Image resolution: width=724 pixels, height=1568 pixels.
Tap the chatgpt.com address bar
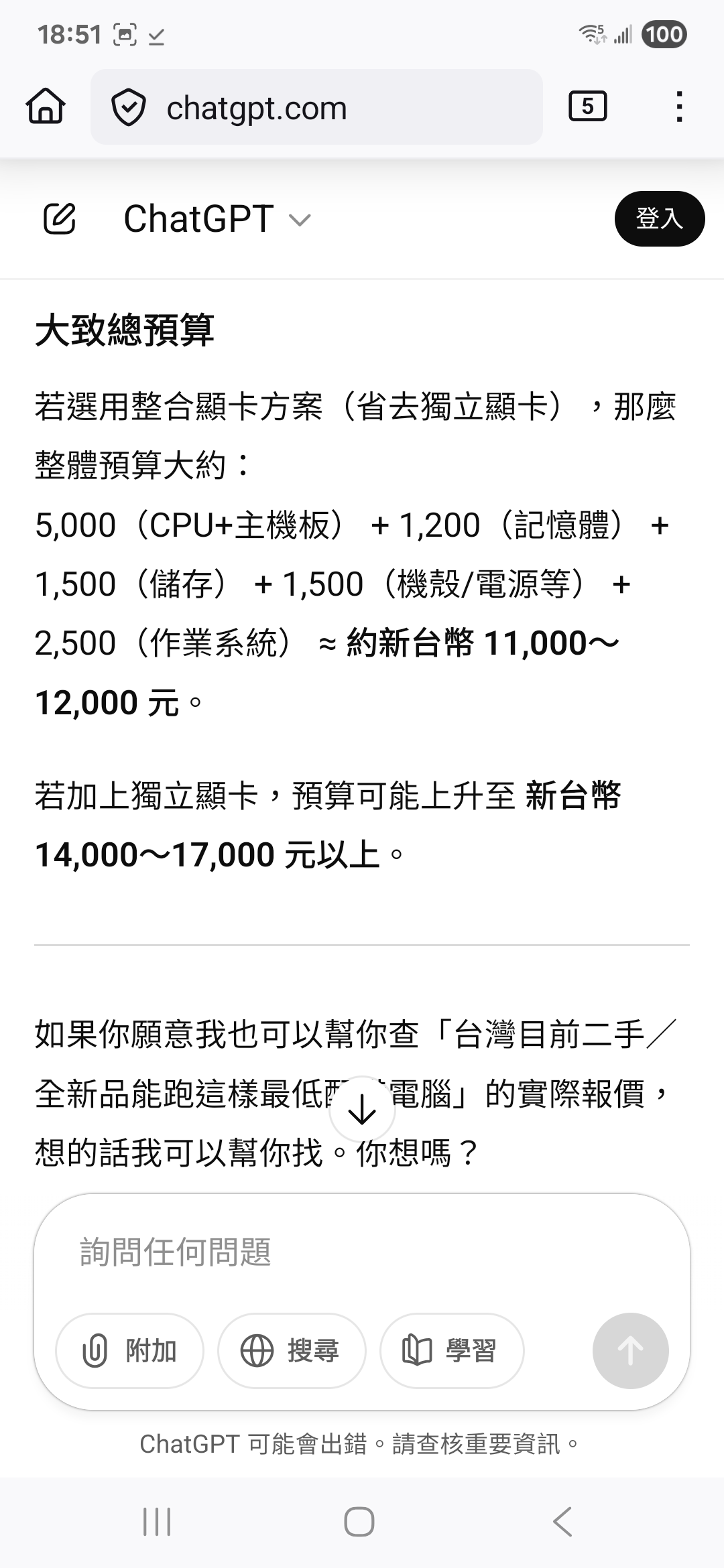(x=316, y=107)
